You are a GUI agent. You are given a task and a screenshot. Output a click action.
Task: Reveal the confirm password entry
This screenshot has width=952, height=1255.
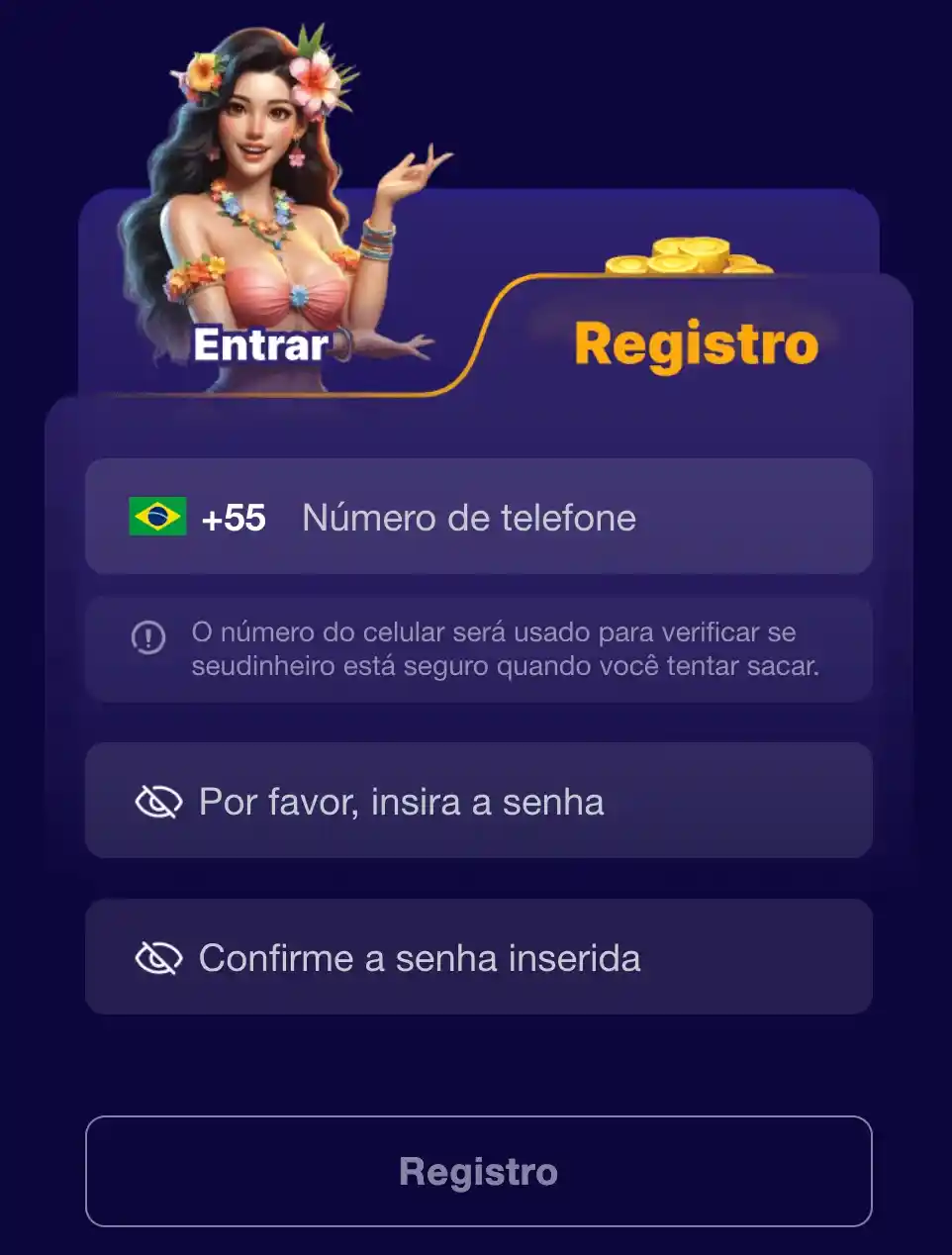click(158, 958)
